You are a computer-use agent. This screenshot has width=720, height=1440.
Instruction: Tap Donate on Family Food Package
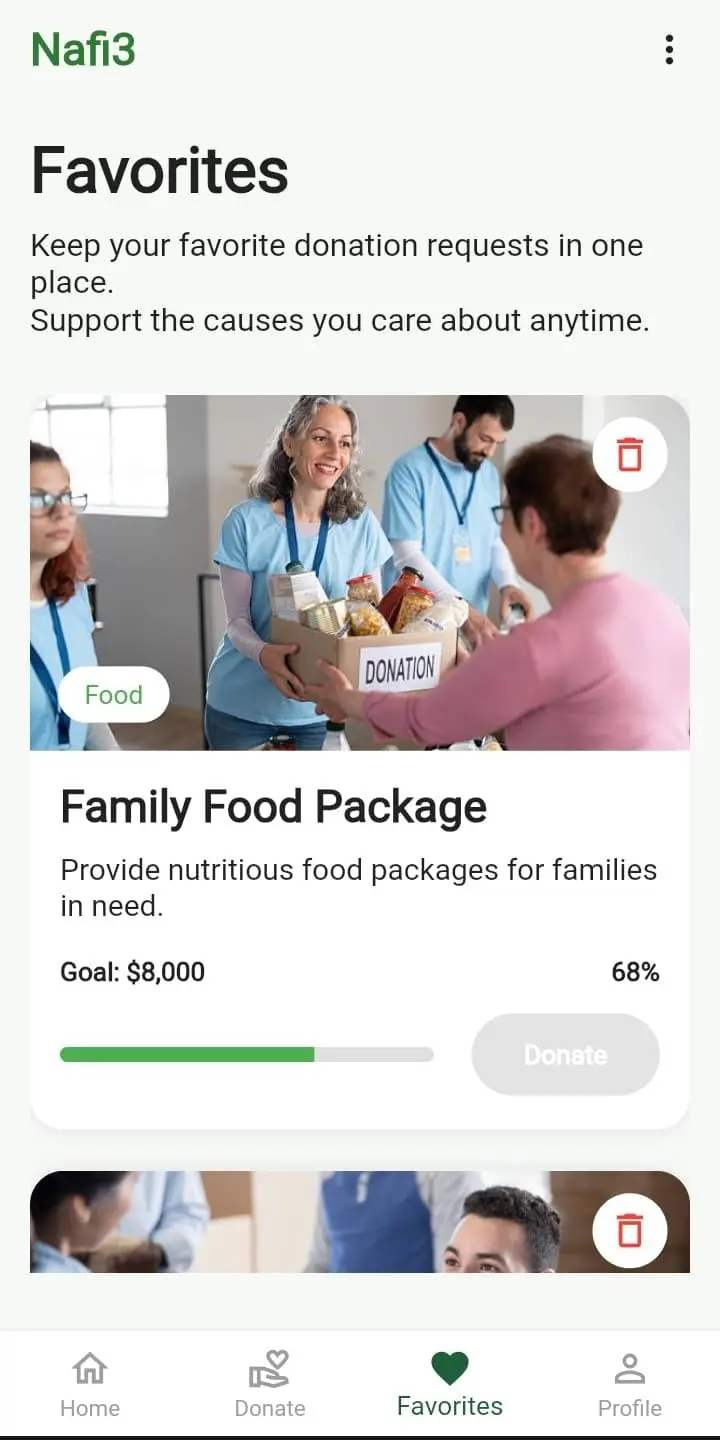(x=565, y=1054)
